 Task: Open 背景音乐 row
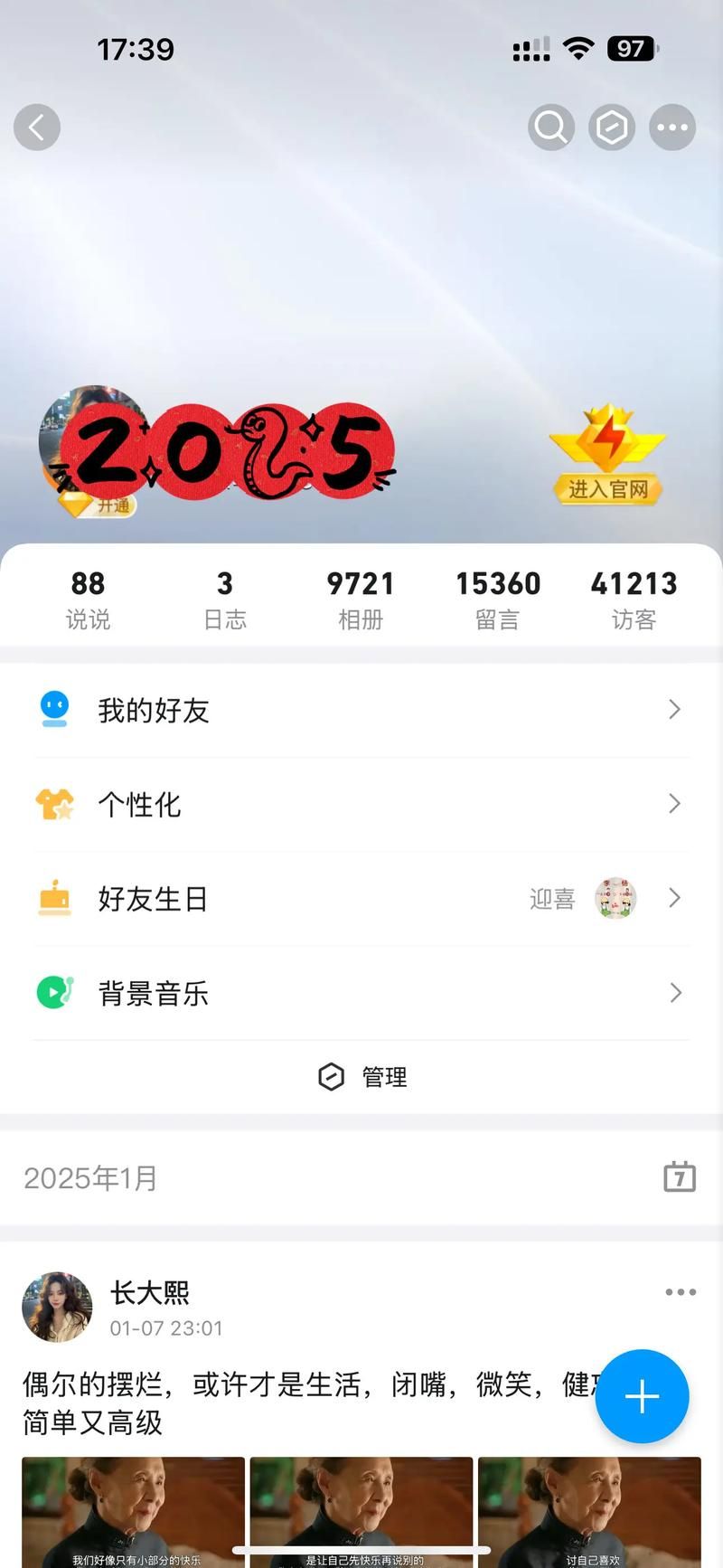[x=361, y=993]
